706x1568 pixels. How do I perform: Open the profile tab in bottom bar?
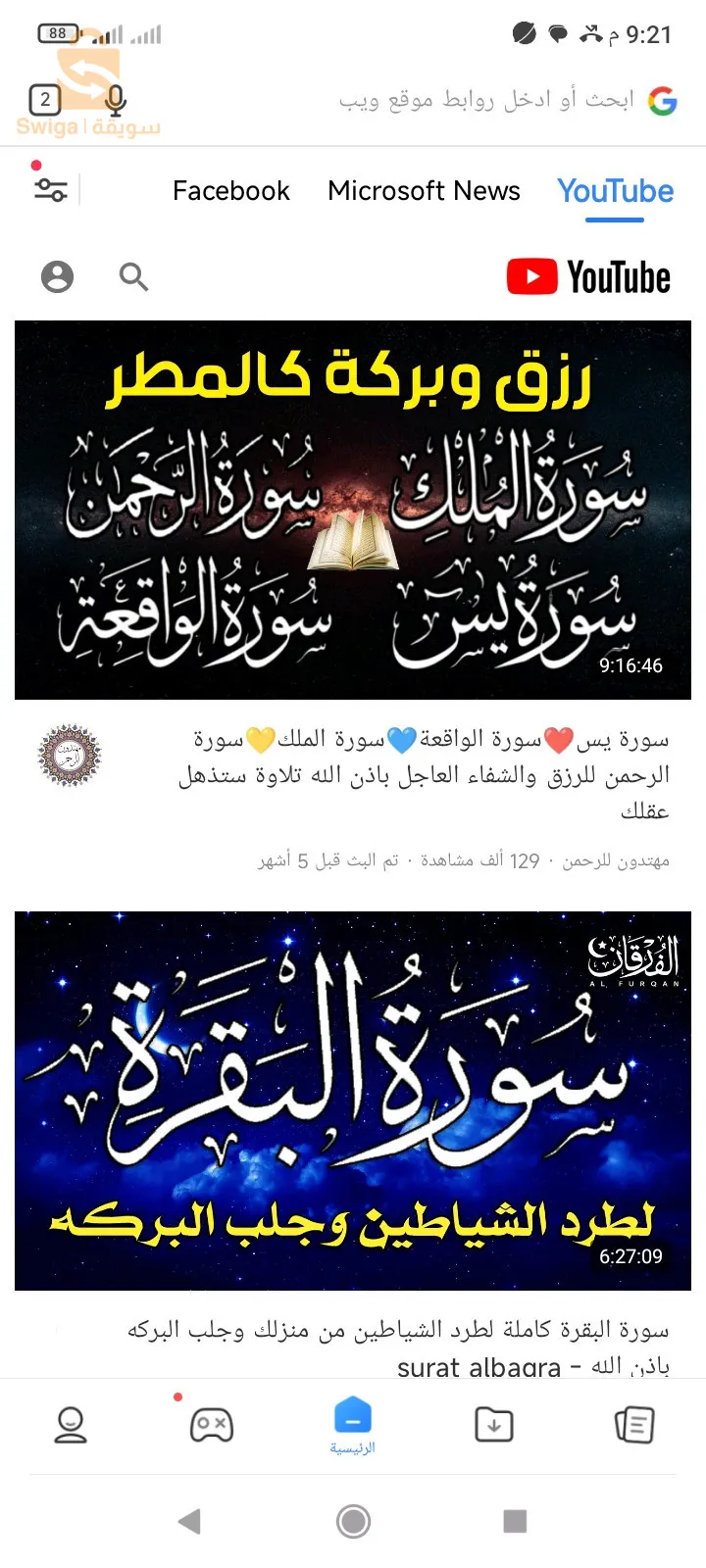tap(71, 1424)
